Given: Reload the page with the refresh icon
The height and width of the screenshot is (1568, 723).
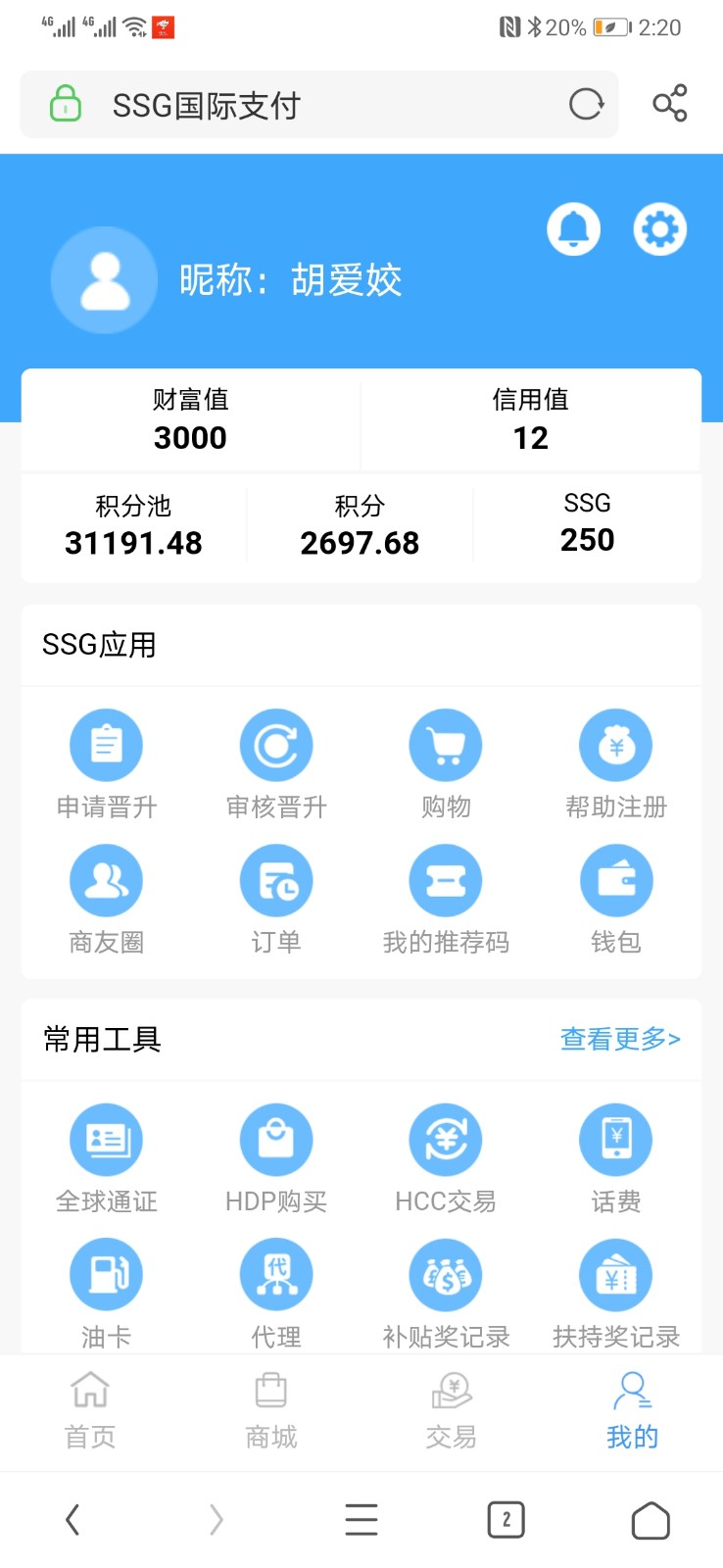Looking at the screenshot, I should point(586,103).
